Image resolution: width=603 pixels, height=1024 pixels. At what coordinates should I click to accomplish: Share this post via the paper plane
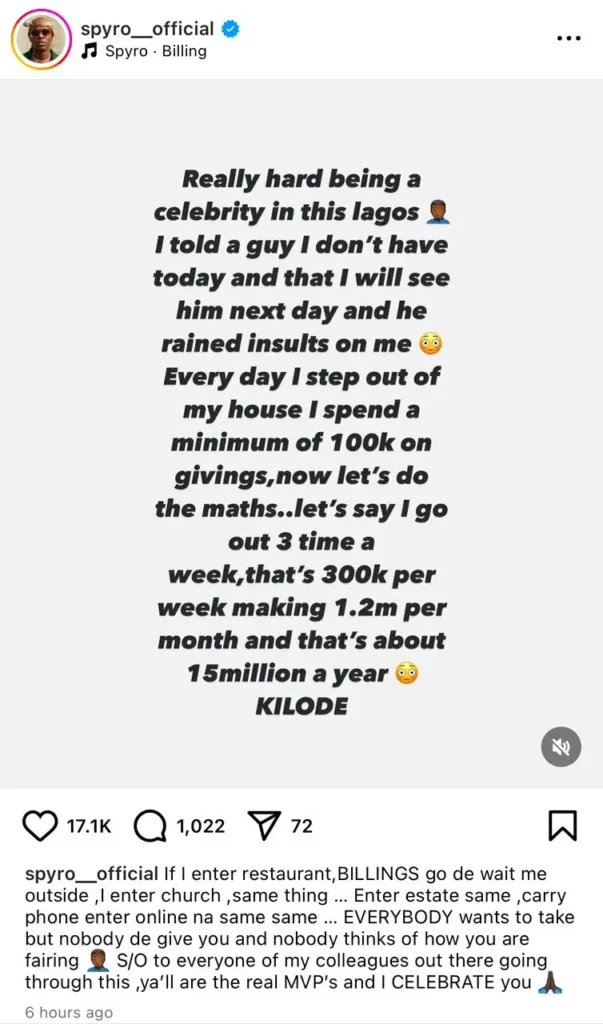point(263,826)
